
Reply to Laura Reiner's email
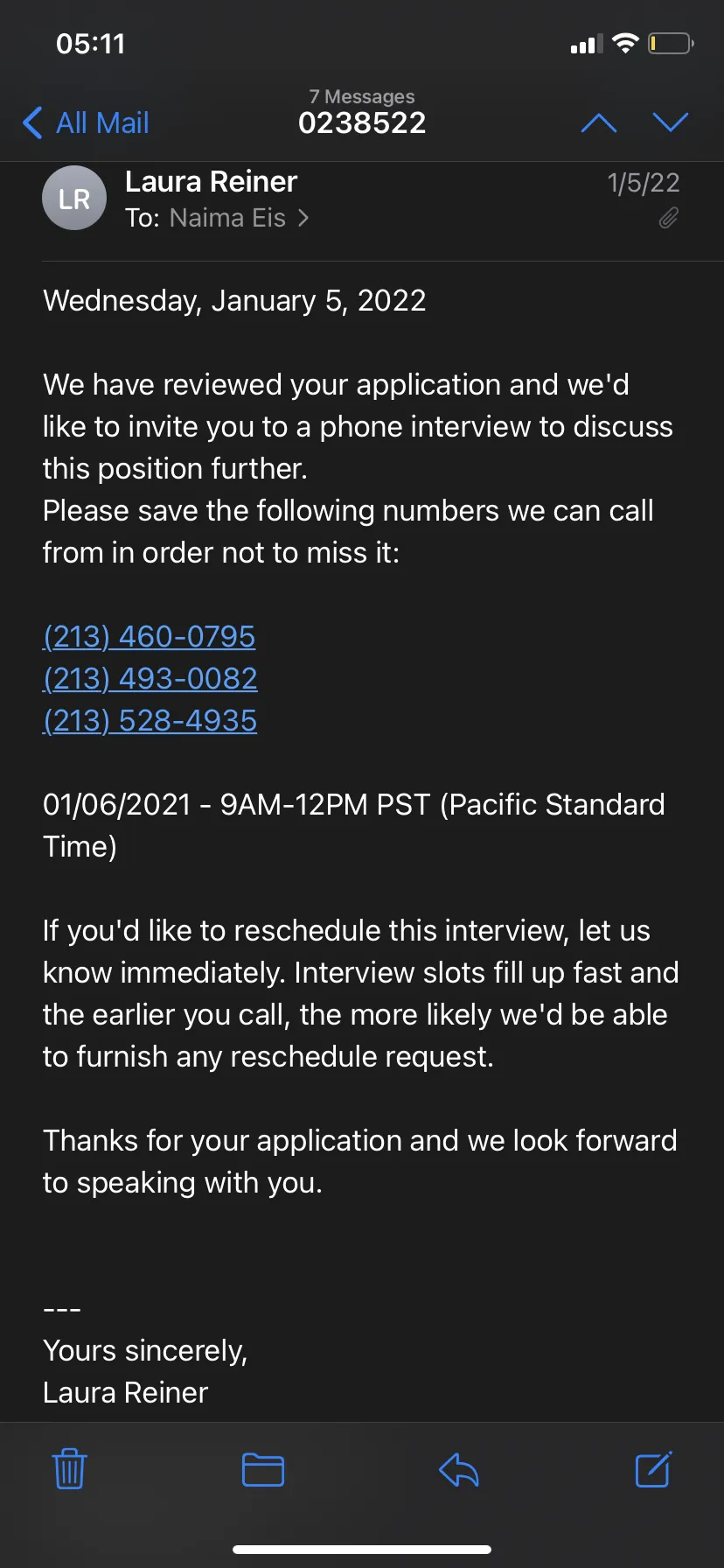(459, 1469)
